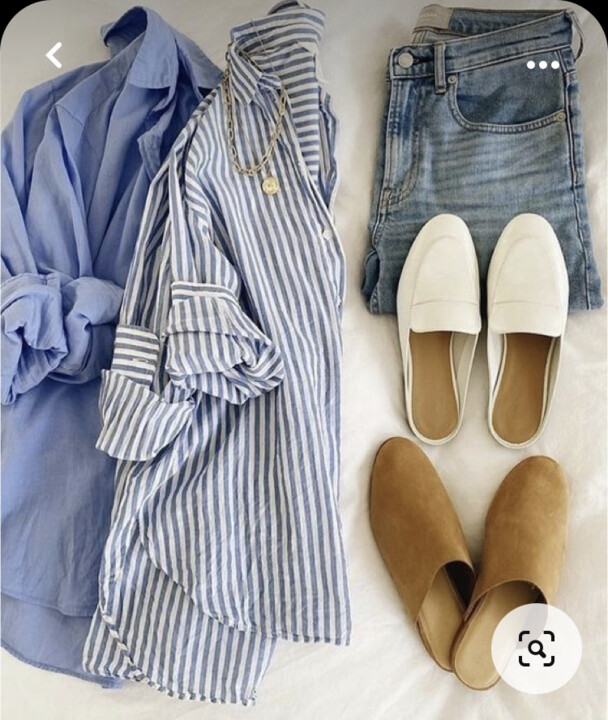
Task: Open the three-dot overflow menu
Action: tap(543, 65)
